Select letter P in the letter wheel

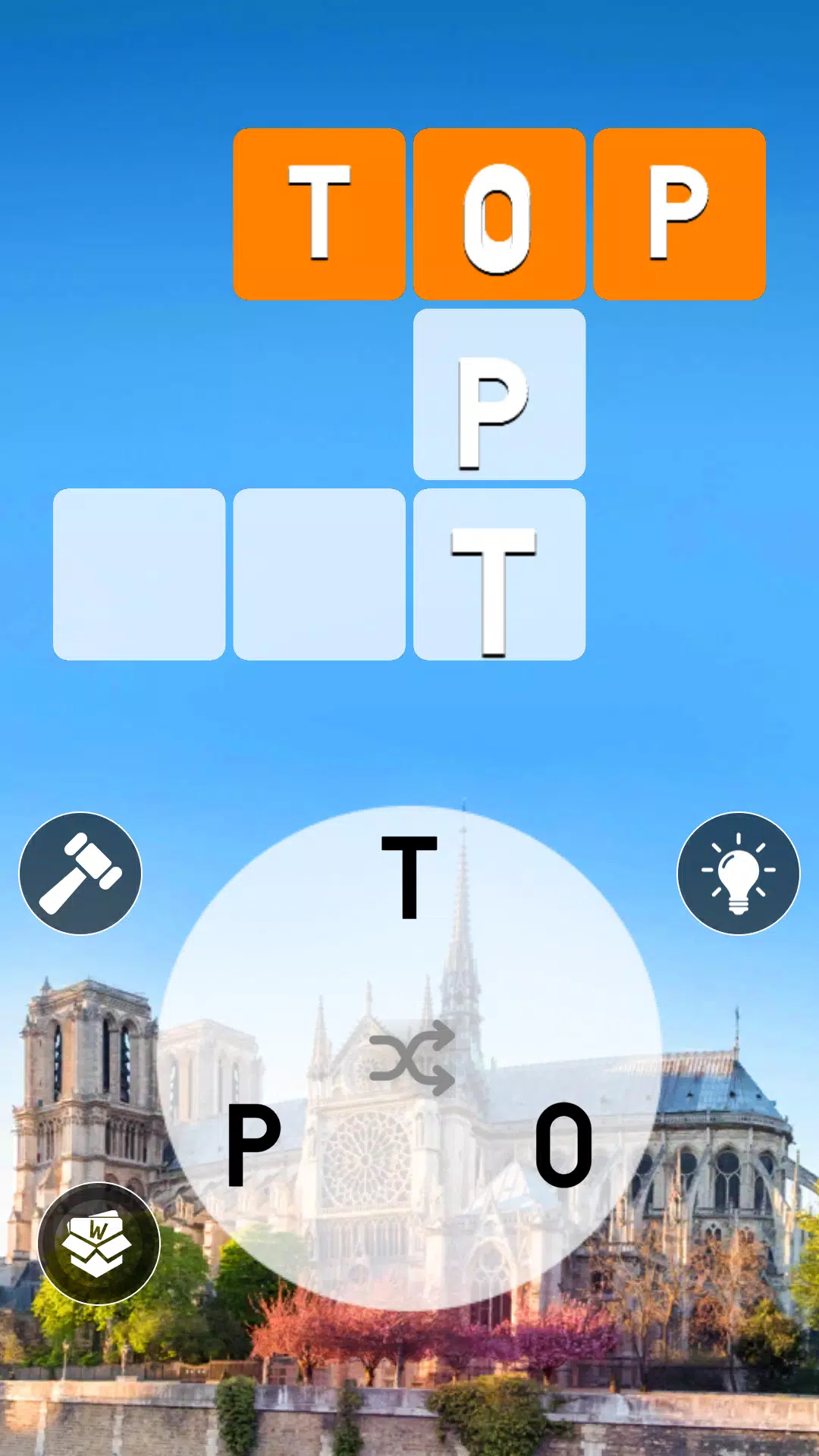click(253, 1145)
